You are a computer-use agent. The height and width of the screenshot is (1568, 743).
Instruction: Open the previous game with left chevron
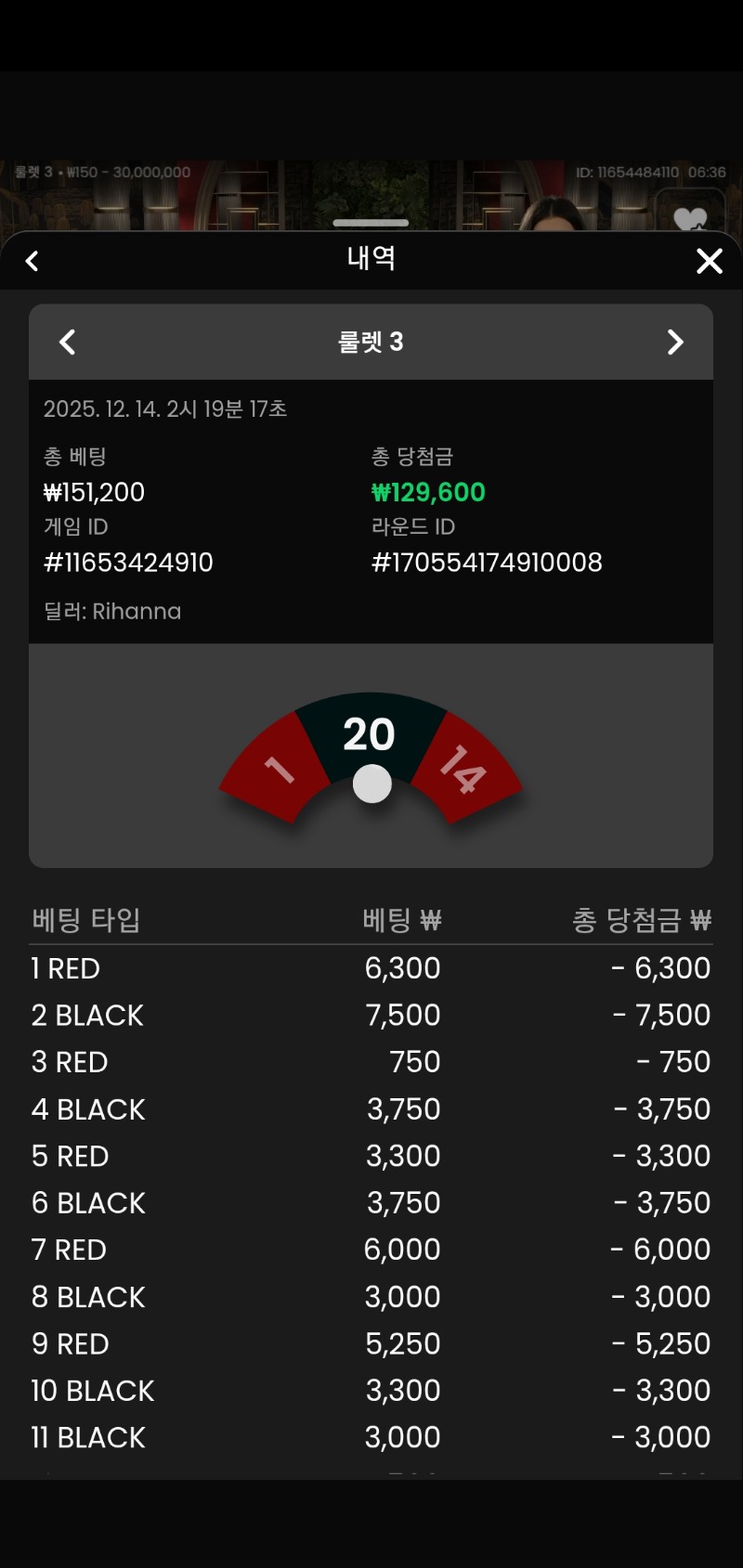coord(66,342)
